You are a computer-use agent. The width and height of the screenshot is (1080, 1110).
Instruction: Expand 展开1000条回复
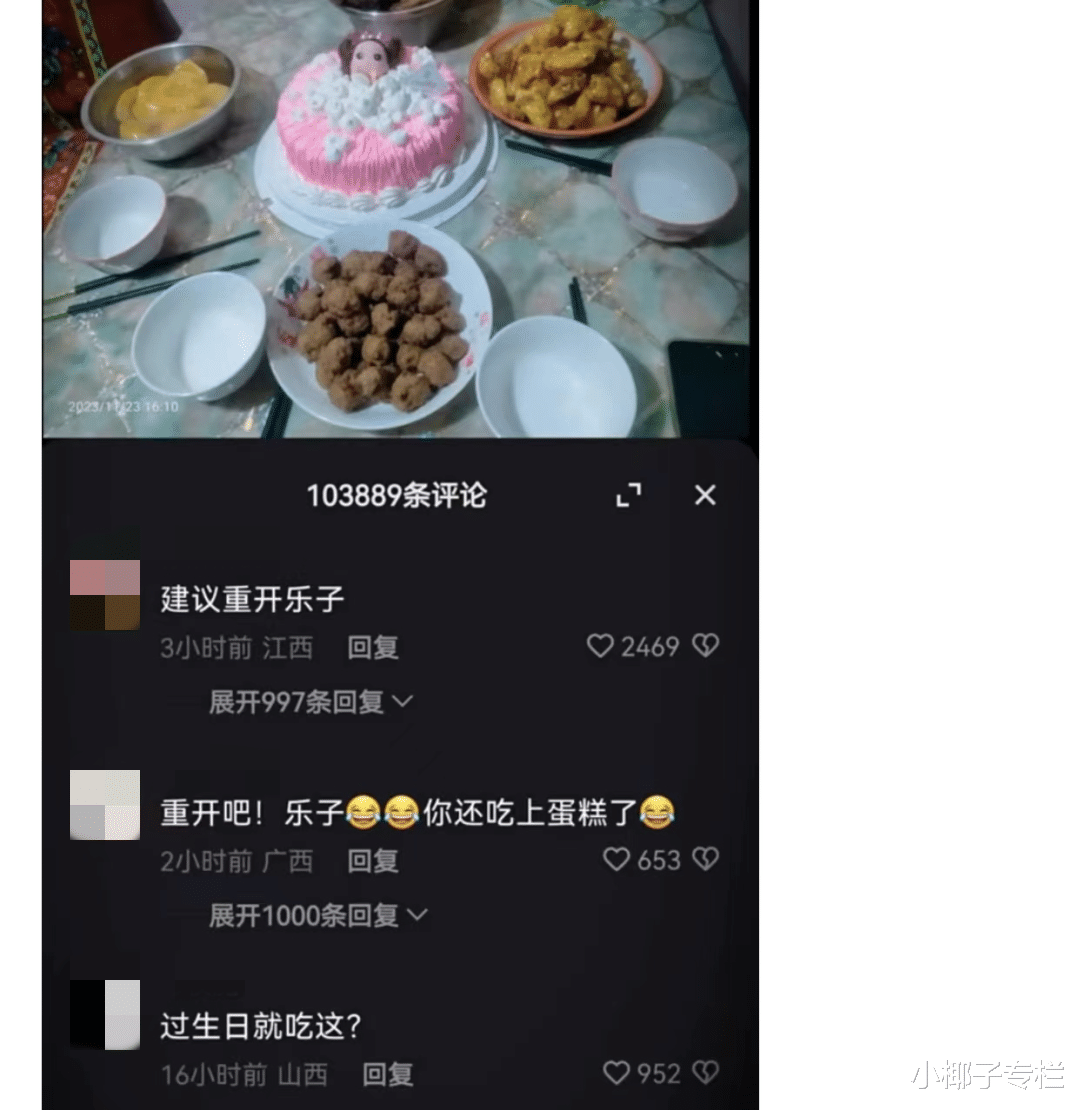[x=318, y=915]
